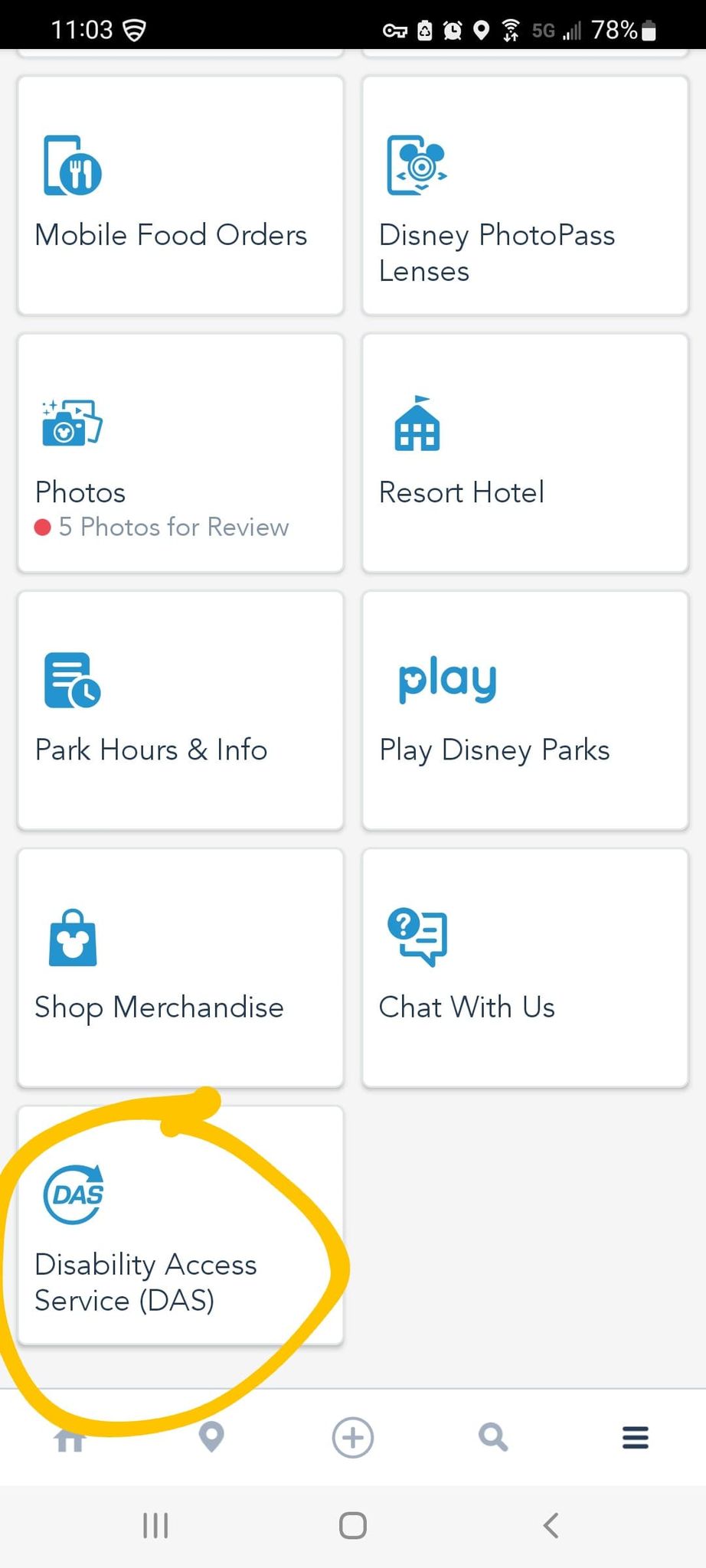This screenshot has height=1568, width=706.
Task: Launch Disney PhotoPass Lenses
Action: coord(525,195)
